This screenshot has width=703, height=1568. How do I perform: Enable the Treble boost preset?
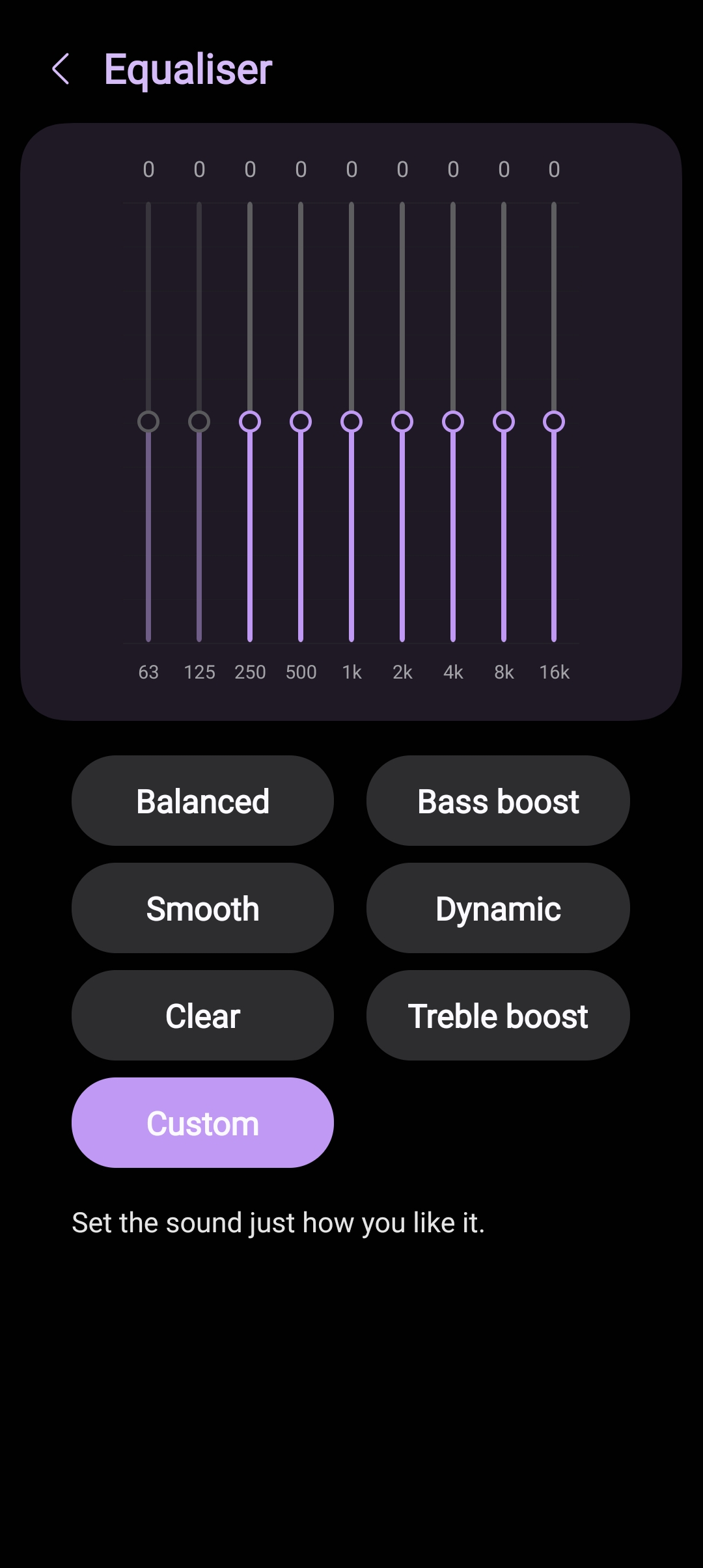coord(498,1016)
